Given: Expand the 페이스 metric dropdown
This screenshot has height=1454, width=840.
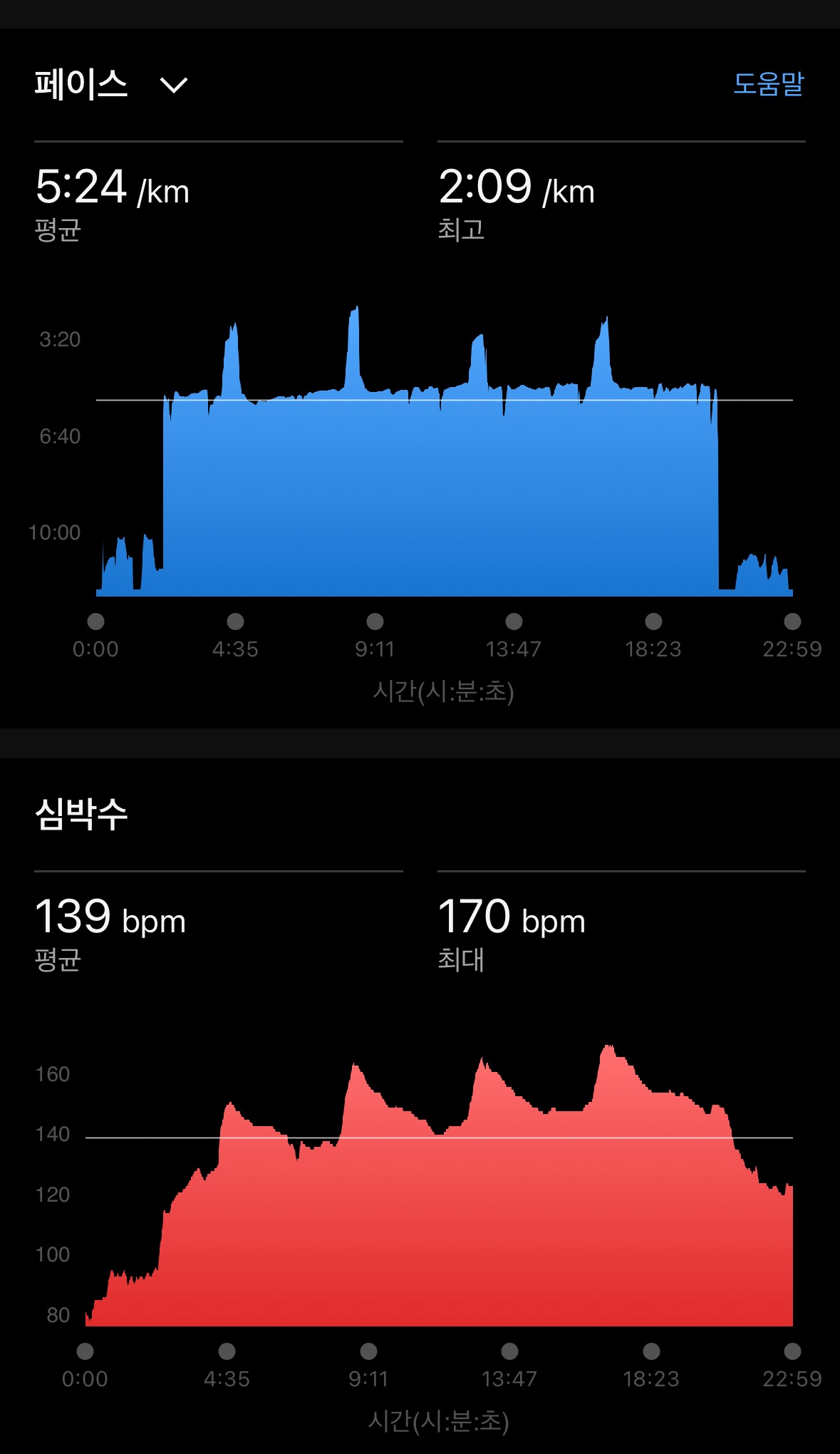Looking at the screenshot, I should tap(173, 86).
